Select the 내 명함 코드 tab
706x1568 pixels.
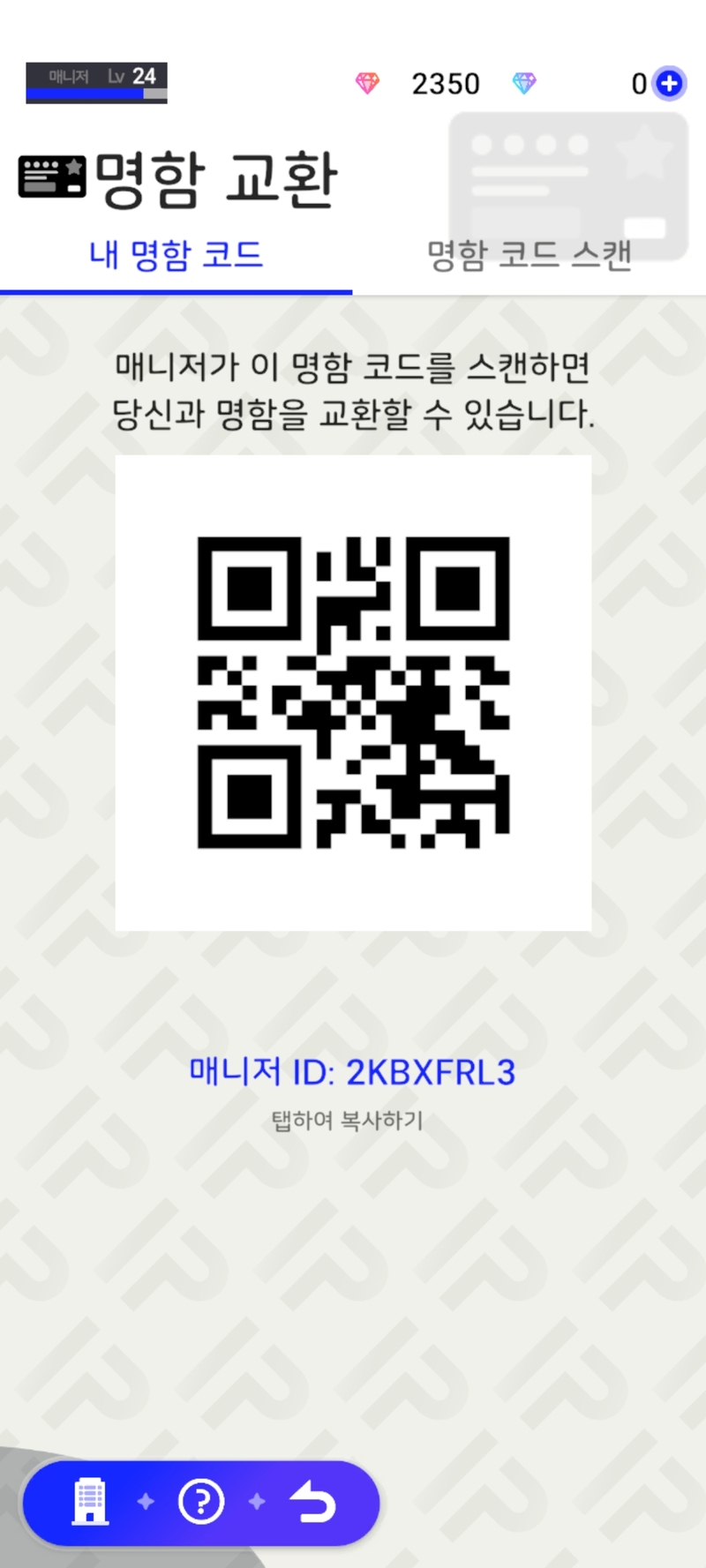(176, 256)
